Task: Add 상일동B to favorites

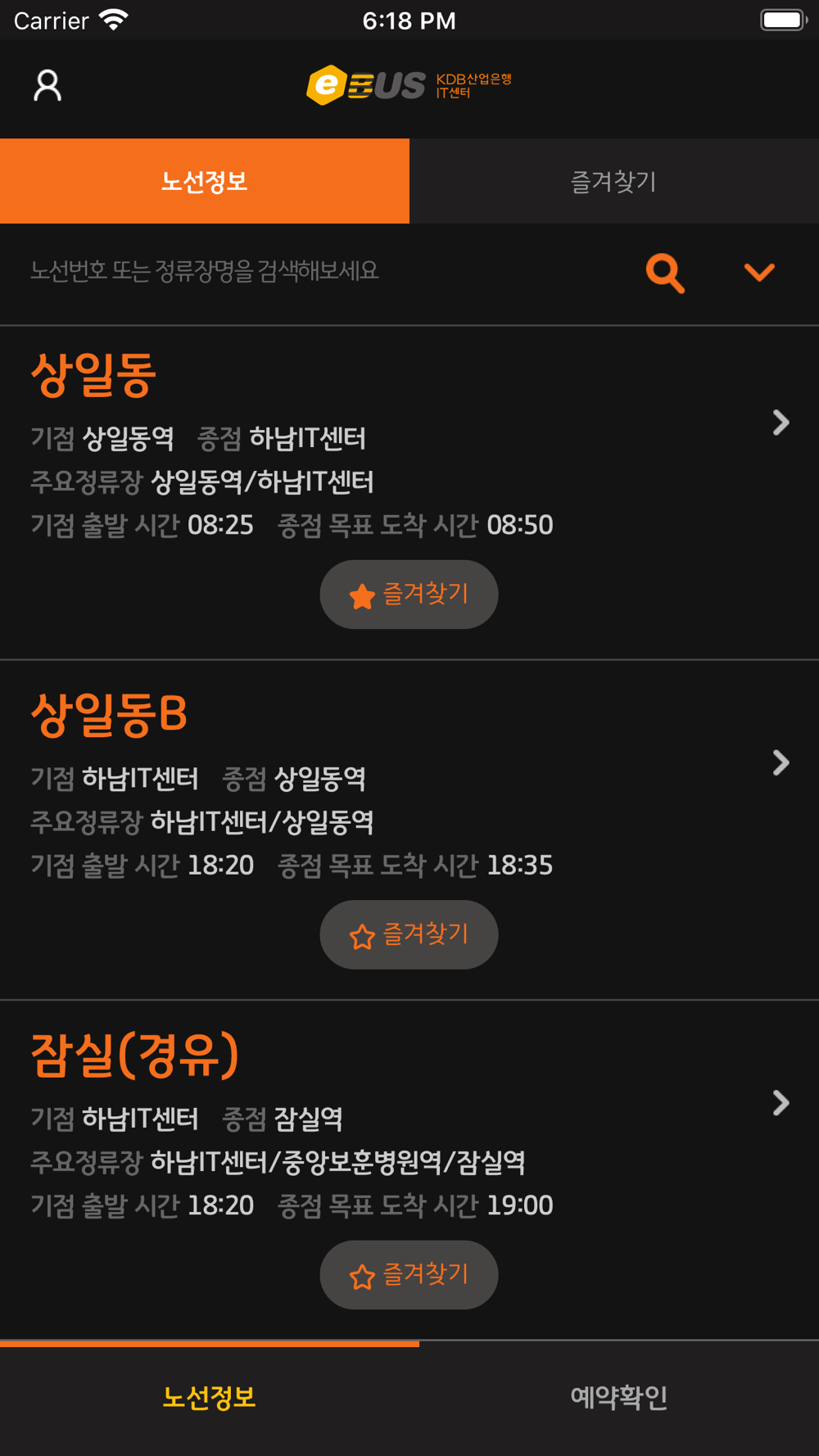Action: coord(409,934)
